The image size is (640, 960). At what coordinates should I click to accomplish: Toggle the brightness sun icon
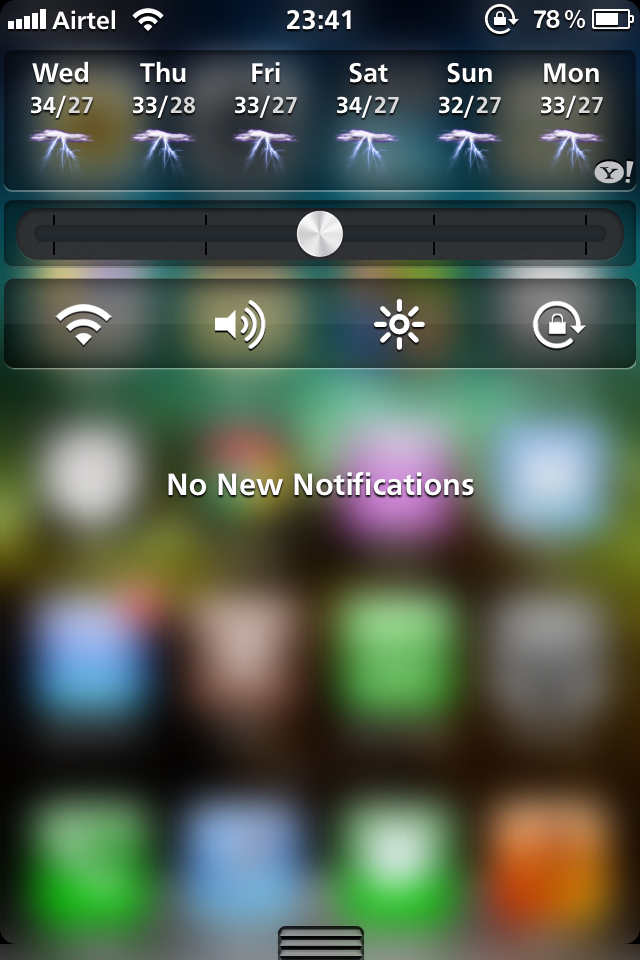pyautogui.click(x=399, y=325)
